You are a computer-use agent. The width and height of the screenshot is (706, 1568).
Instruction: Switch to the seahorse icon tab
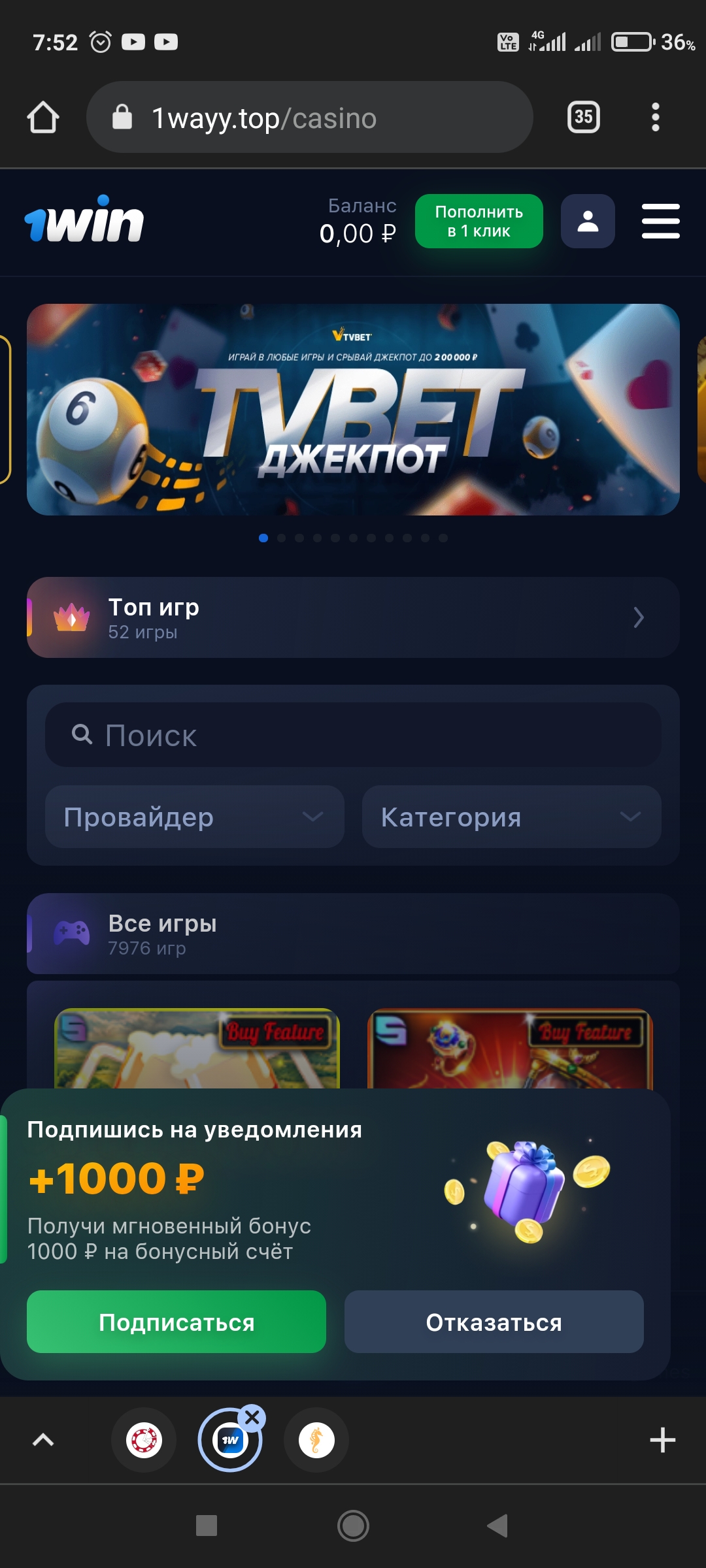316,1440
